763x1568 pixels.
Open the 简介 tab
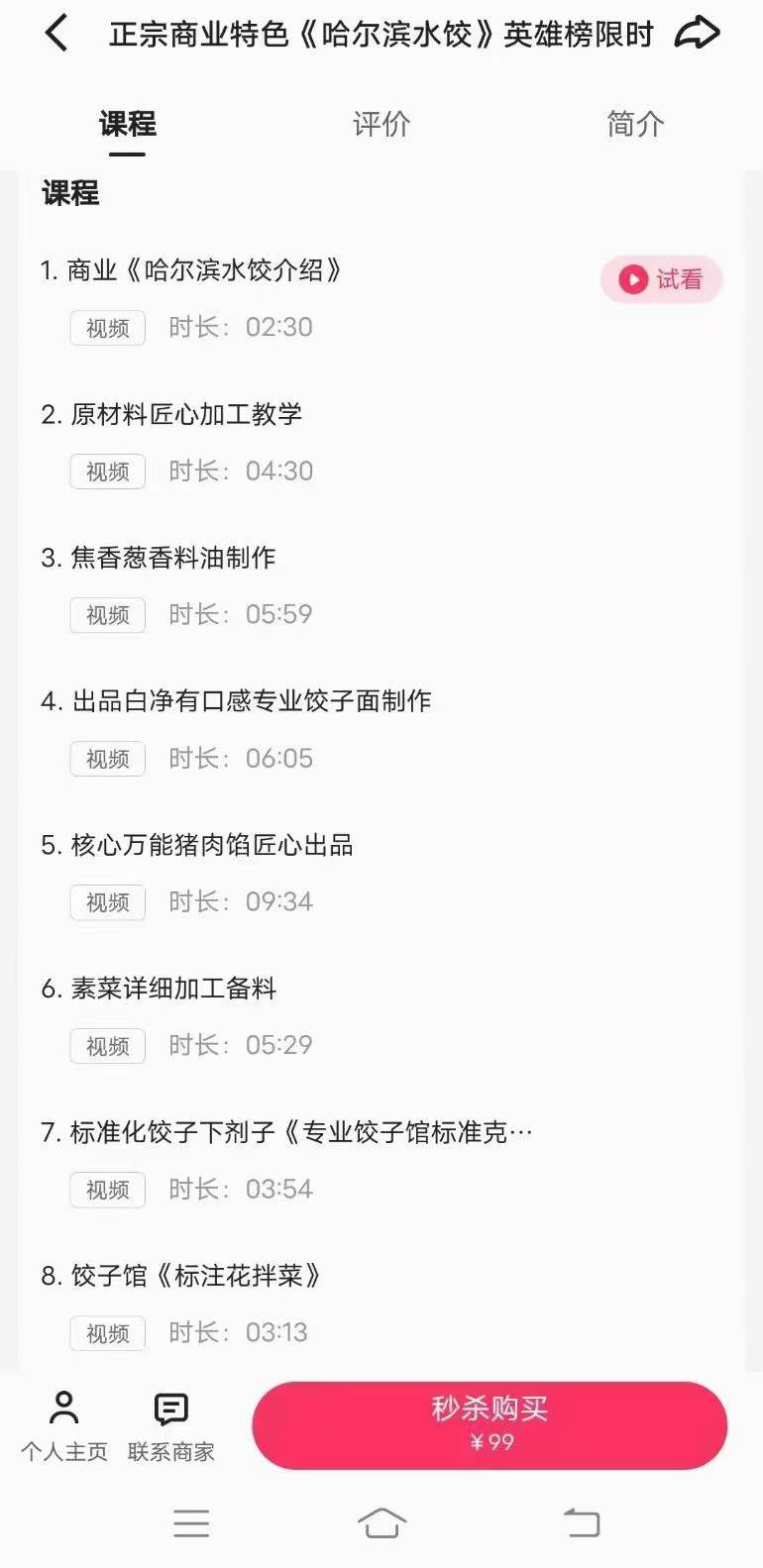634,124
